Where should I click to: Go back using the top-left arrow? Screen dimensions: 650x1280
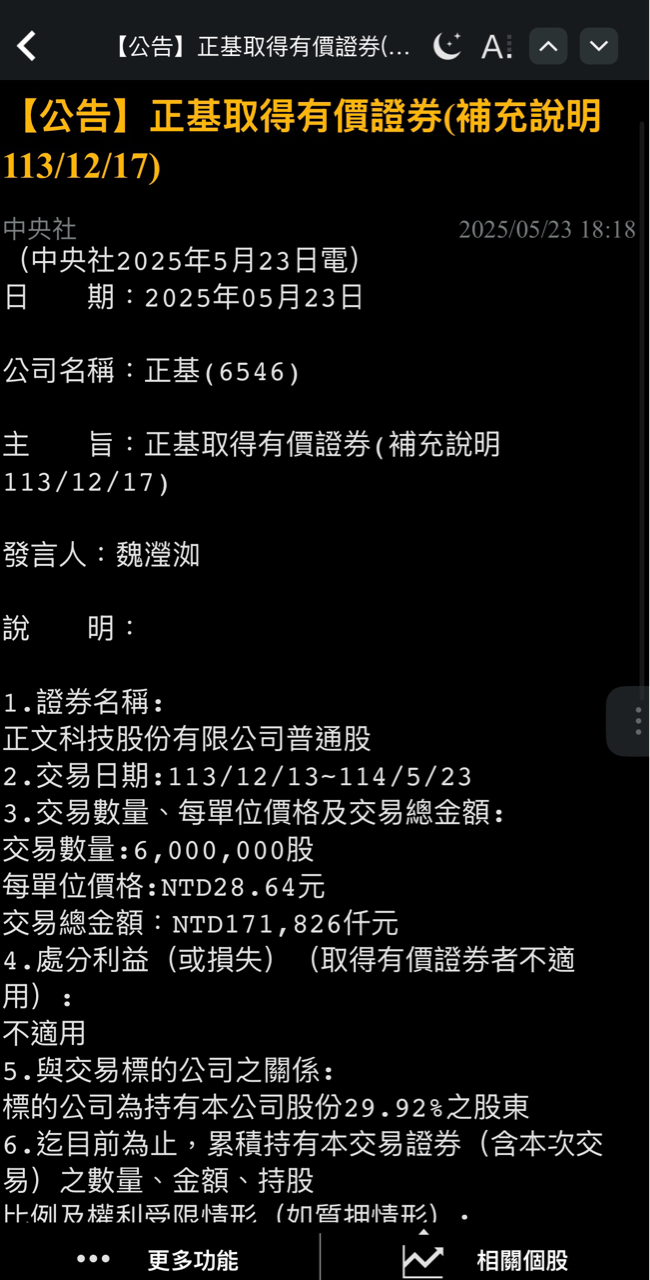point(27,46)
